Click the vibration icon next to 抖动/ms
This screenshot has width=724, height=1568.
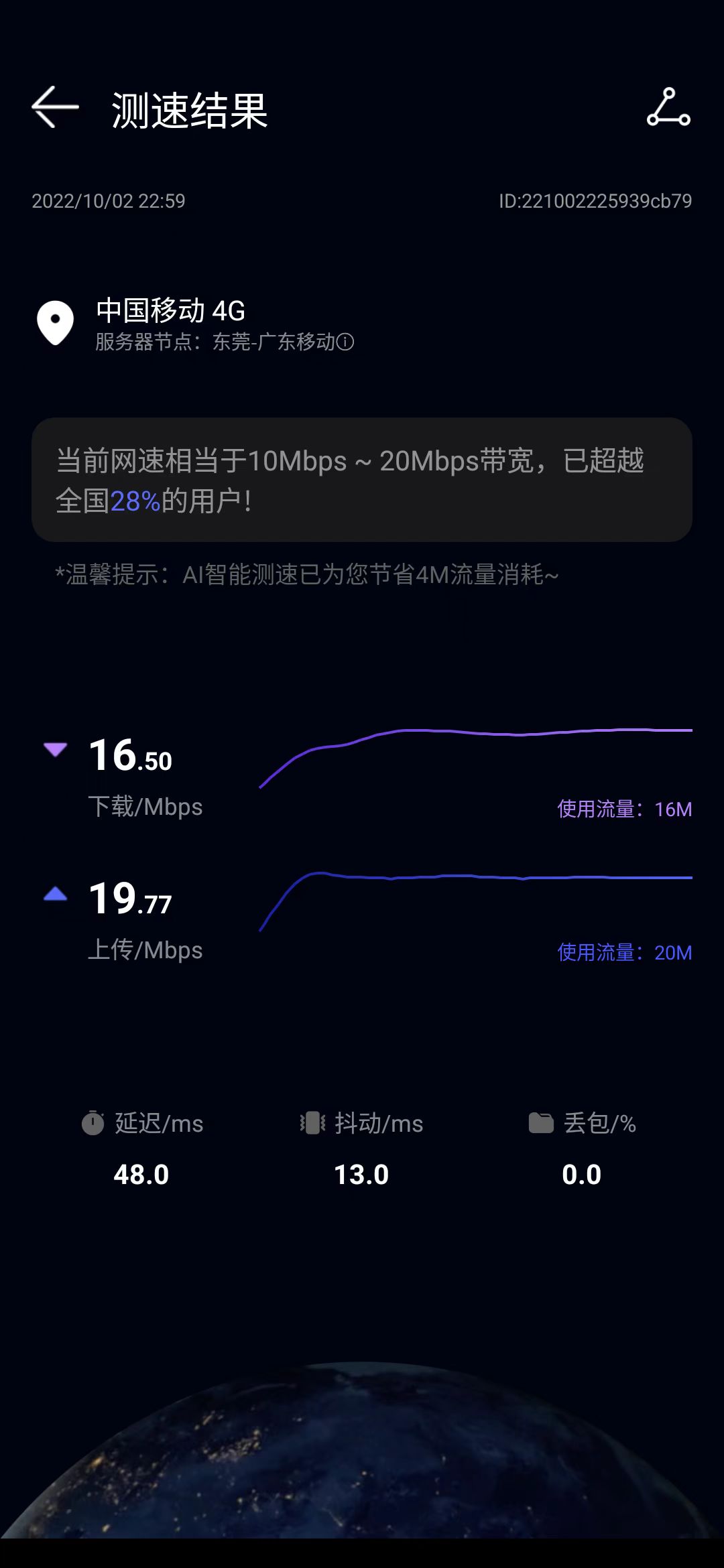(312, 1124)
